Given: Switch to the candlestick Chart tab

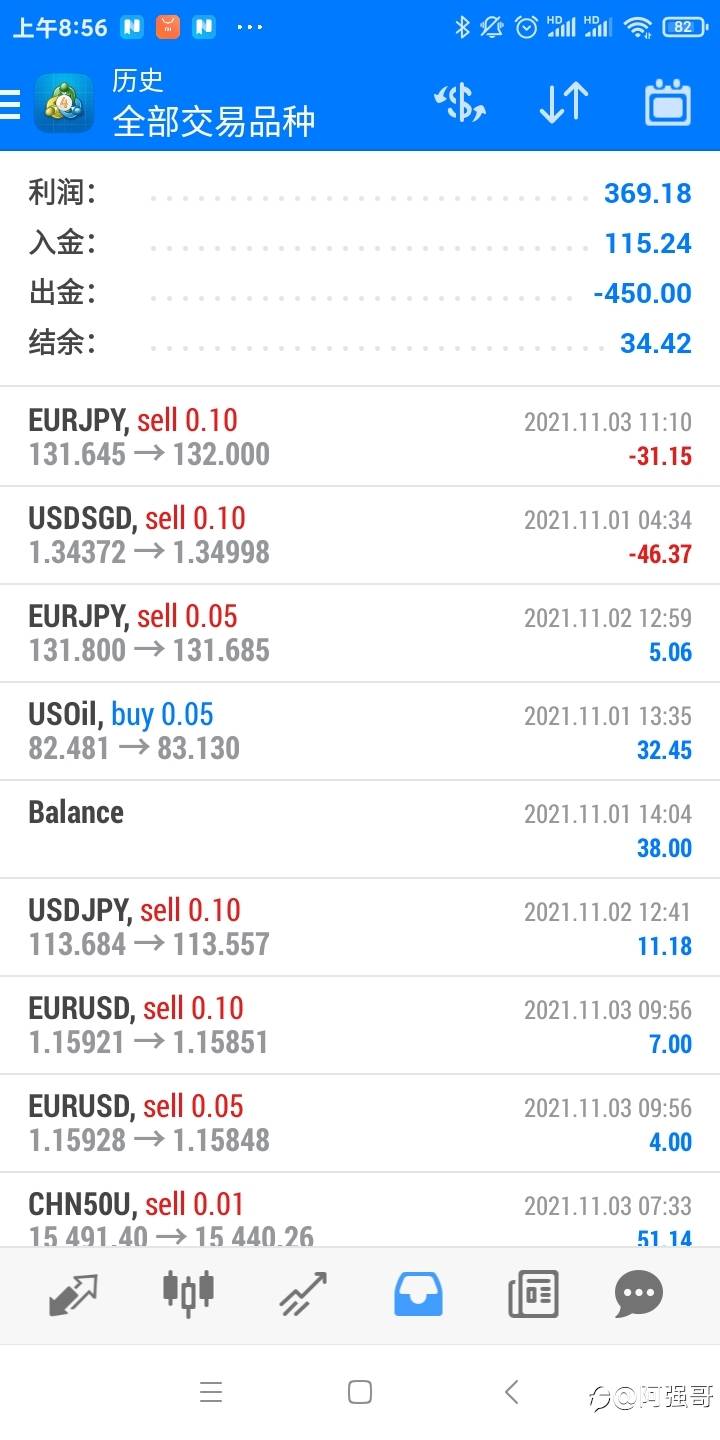Looking at the screenshot, I should coord(188,1293).
